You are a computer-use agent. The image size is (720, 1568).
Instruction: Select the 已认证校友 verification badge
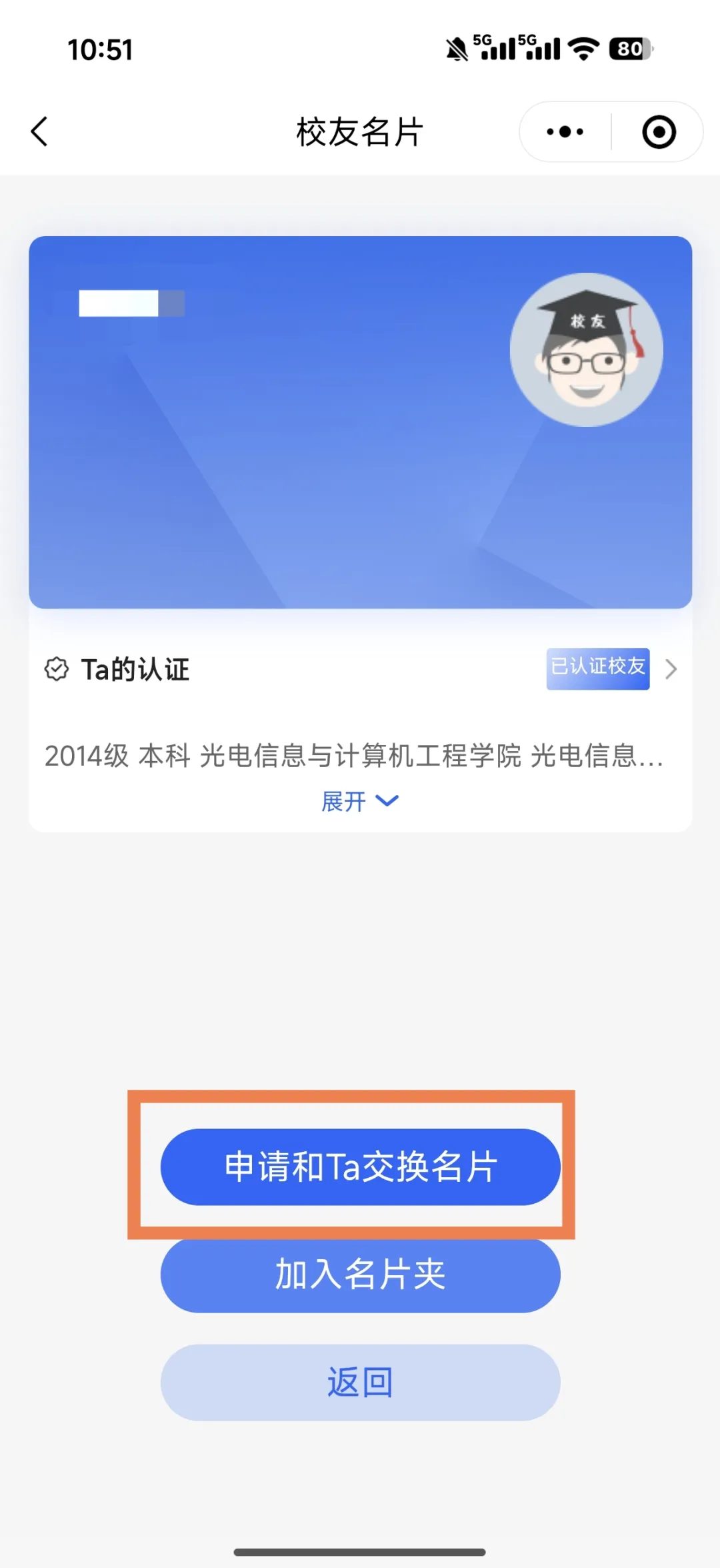pyautogui.click(x=597, y=669)
